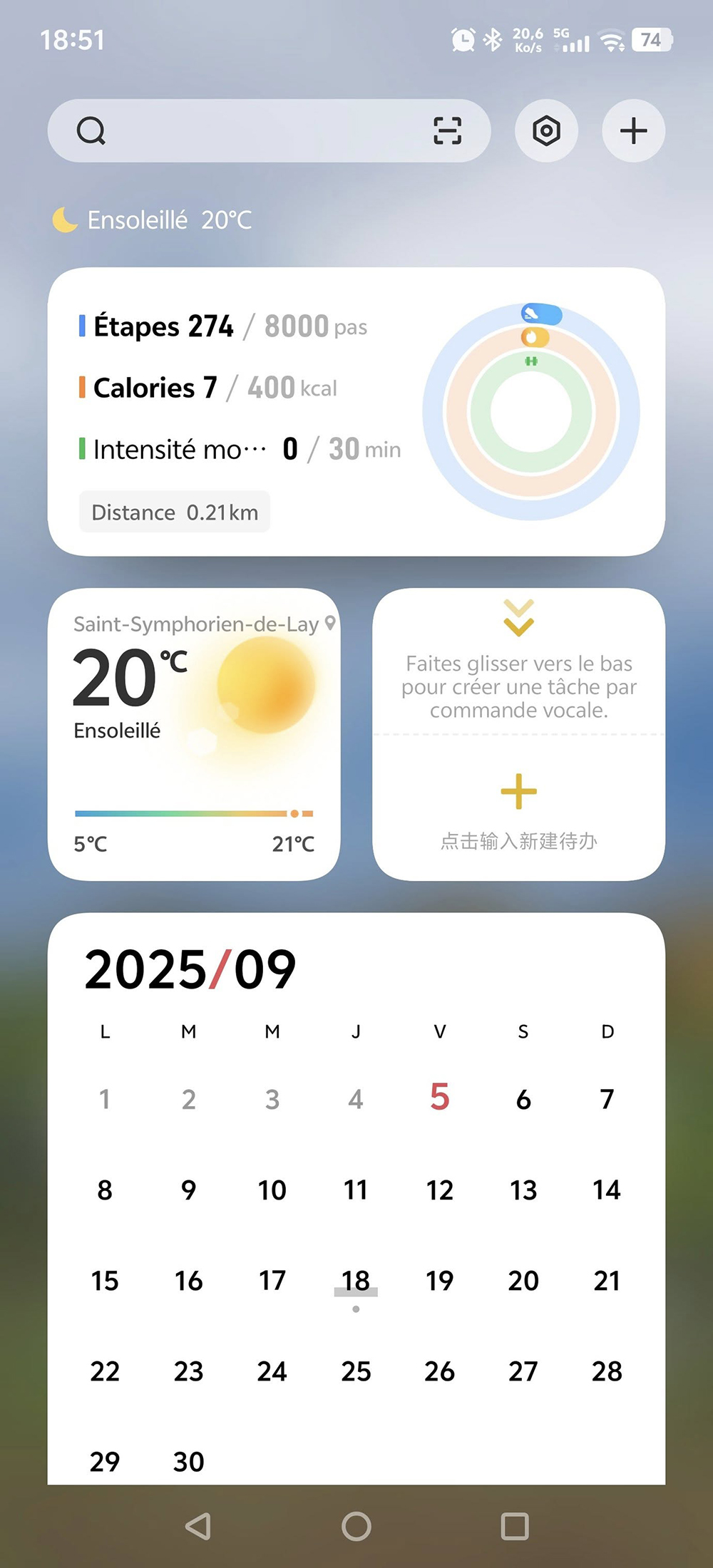The height and width of the screenshot is (1568, 713).
Task: Open the 2025/09 calendar header
Action: coord(190,970)
